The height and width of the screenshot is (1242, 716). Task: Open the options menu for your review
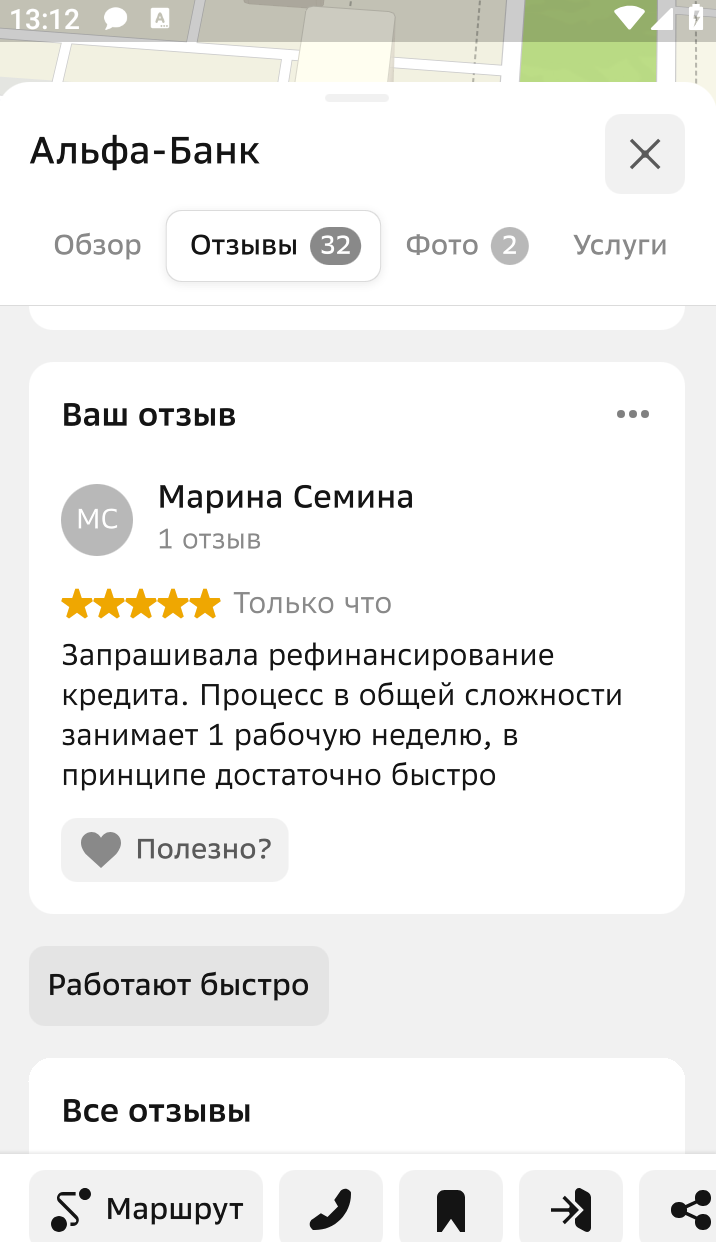click(x=633, y=415)
